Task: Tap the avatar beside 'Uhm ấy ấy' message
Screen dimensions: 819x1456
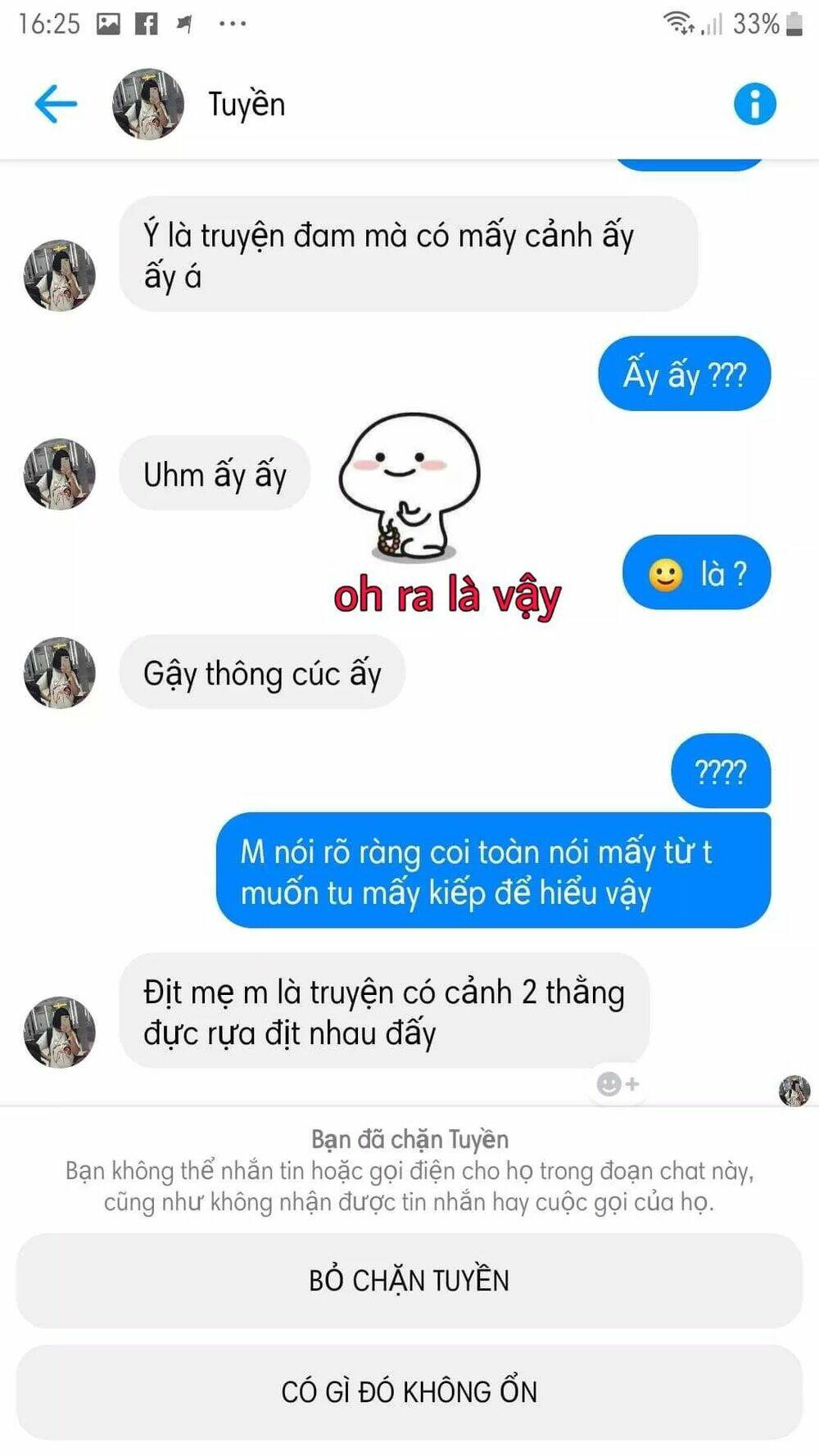Action: coord(59,473)
